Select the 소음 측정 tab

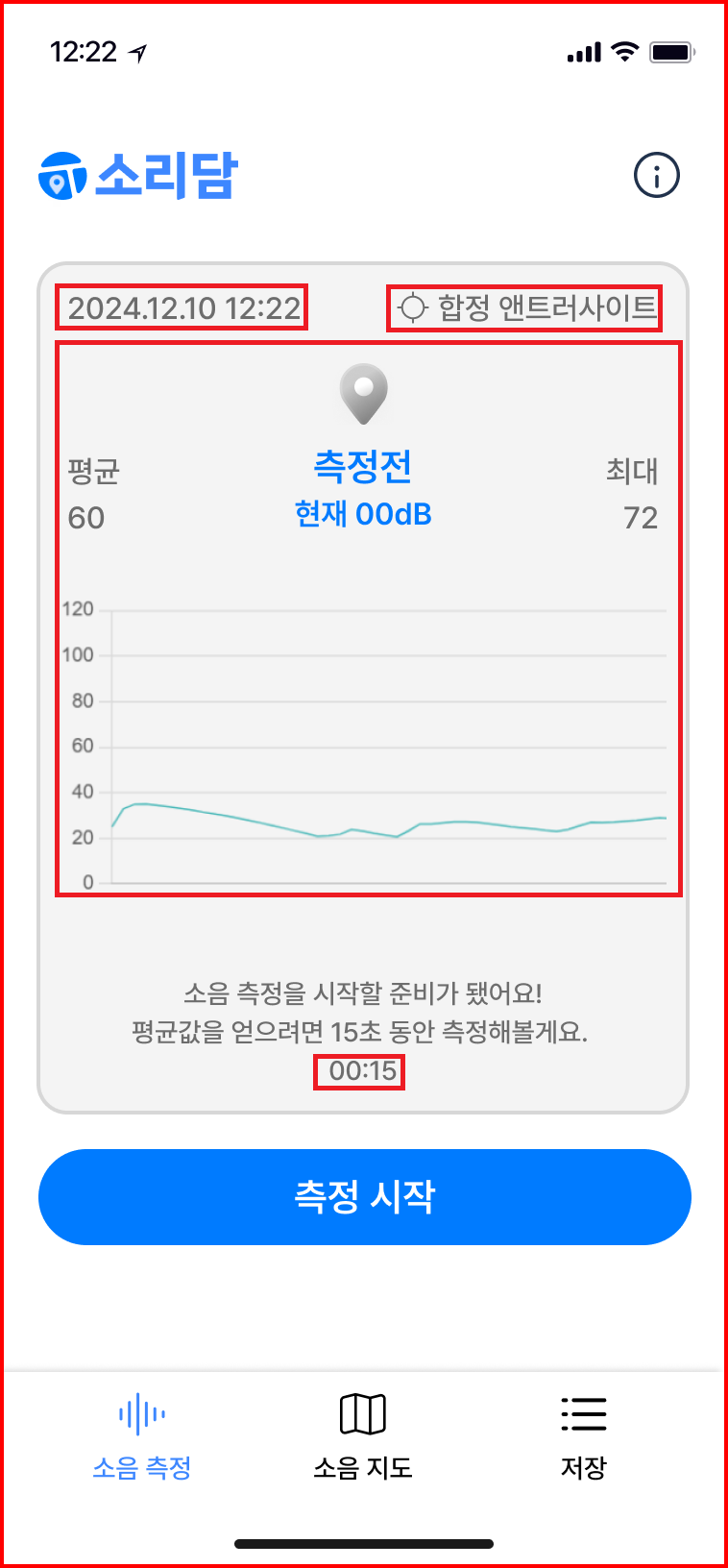142,1434
